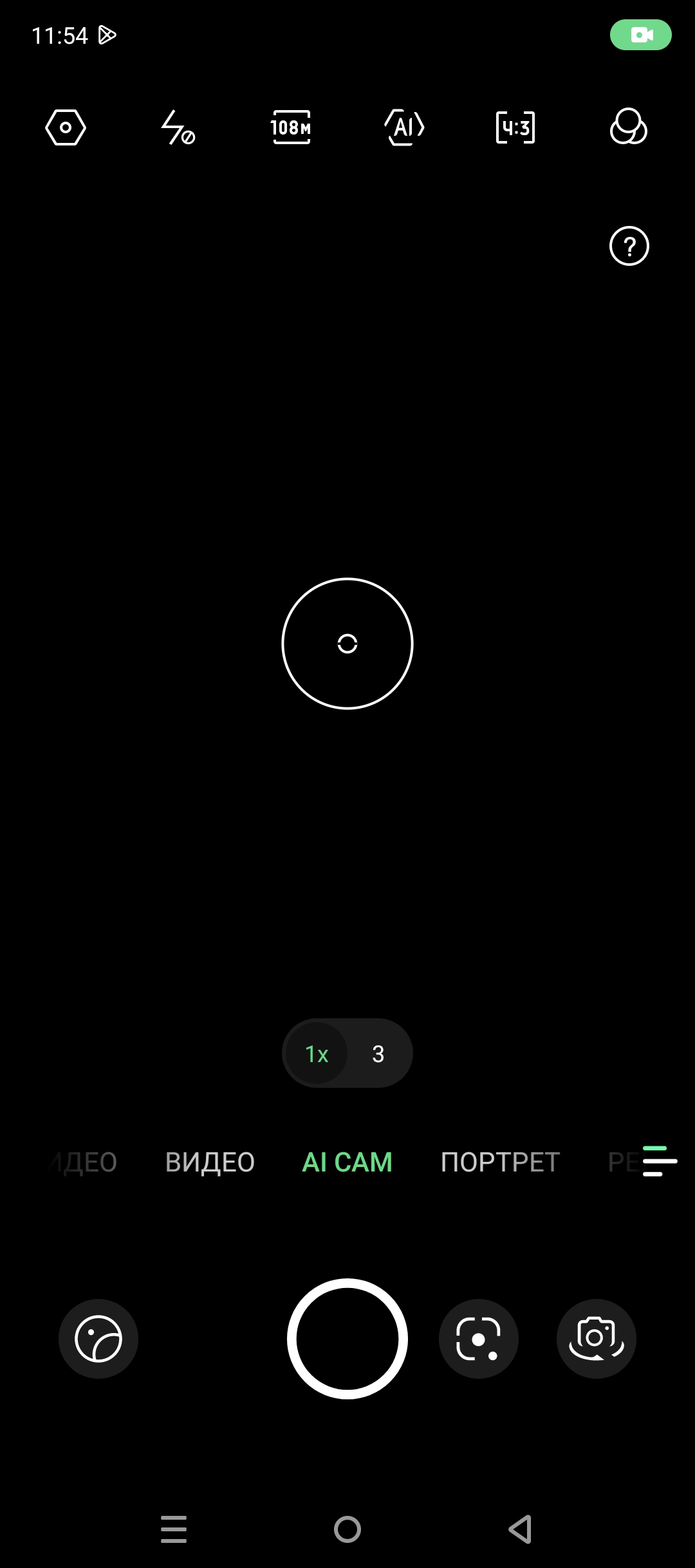Open the help question mark
Viewport: 695px width, 1568px height.
click(629, 246)
